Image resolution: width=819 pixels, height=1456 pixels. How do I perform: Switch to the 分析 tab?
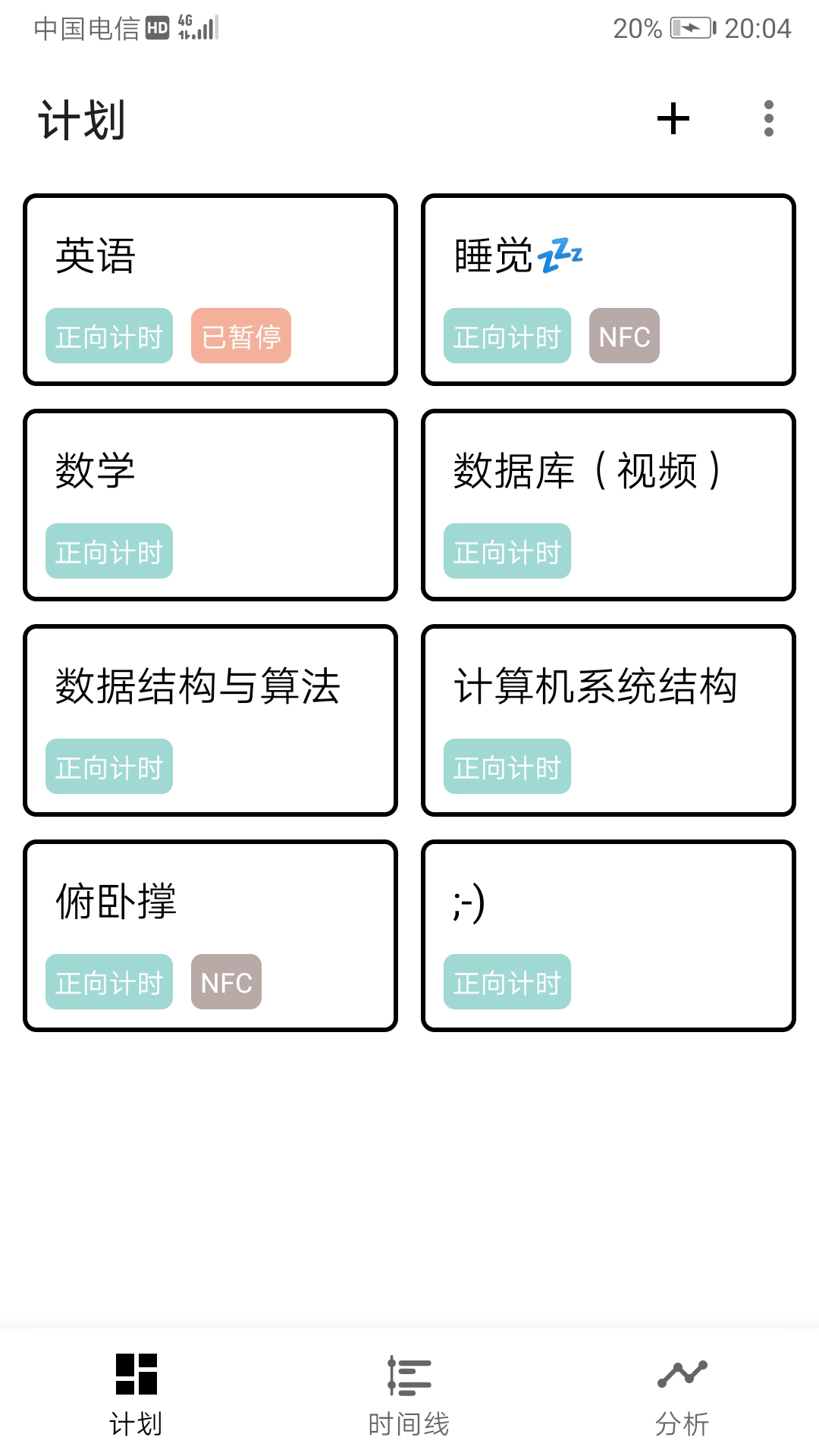681,1403
